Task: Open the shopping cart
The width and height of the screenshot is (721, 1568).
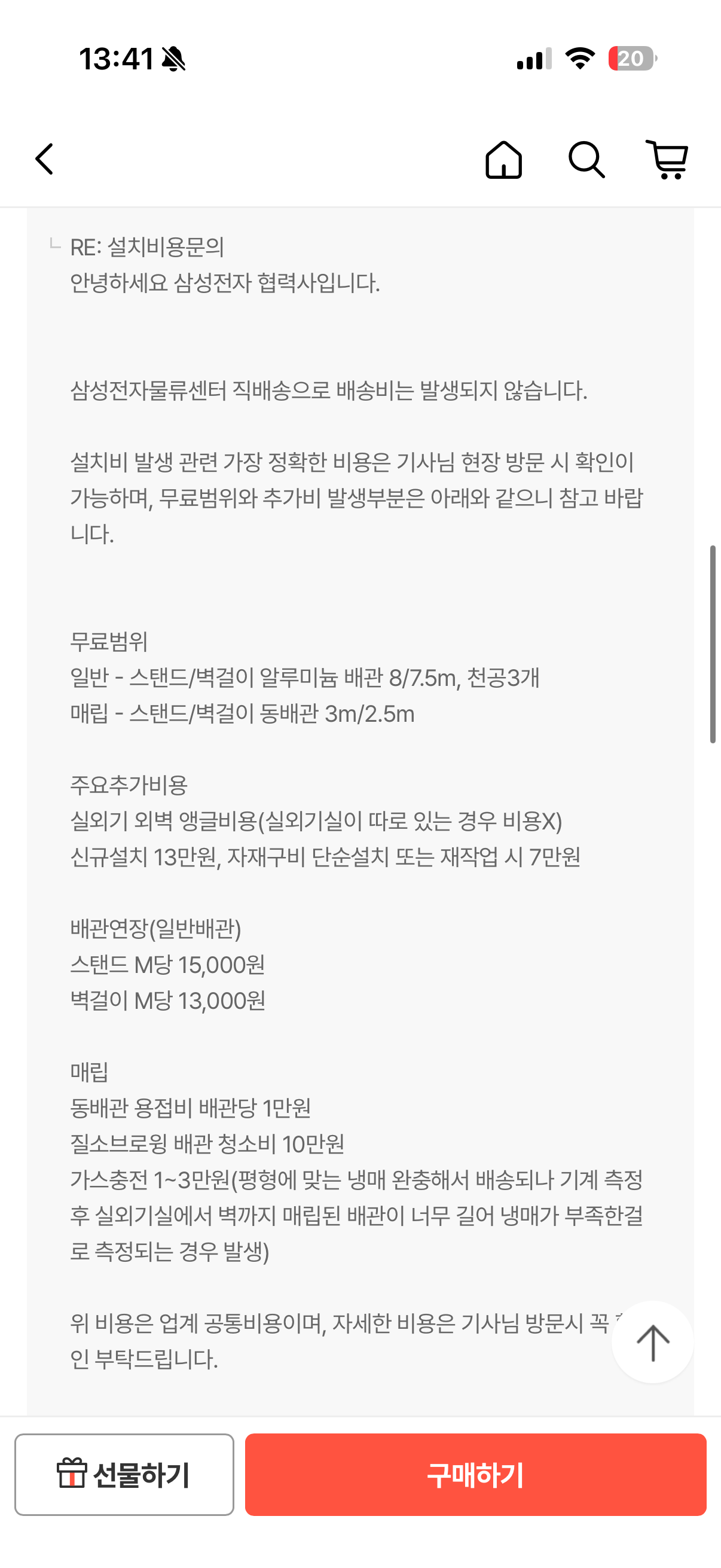Action: pos(667,160)
